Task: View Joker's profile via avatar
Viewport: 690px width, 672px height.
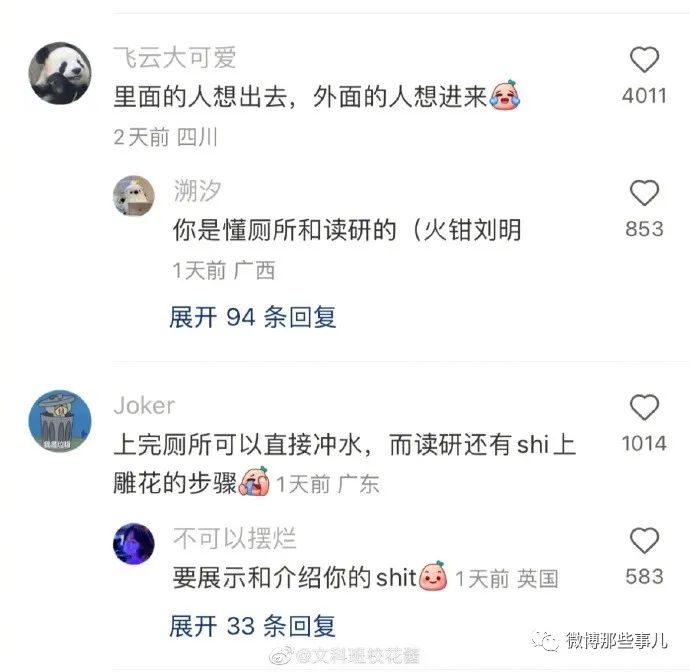Action: coord(62,419)
